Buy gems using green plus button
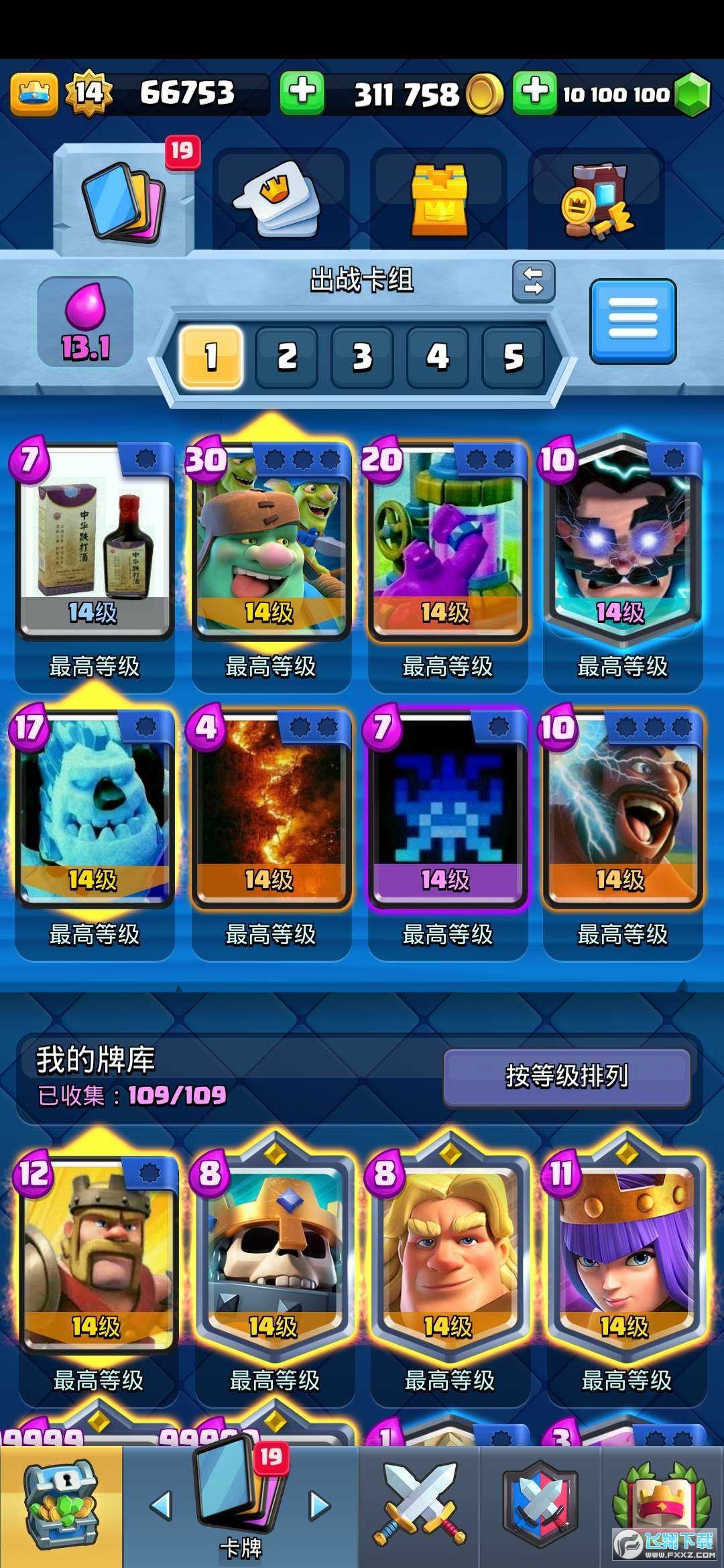 (x=534, y=93)
